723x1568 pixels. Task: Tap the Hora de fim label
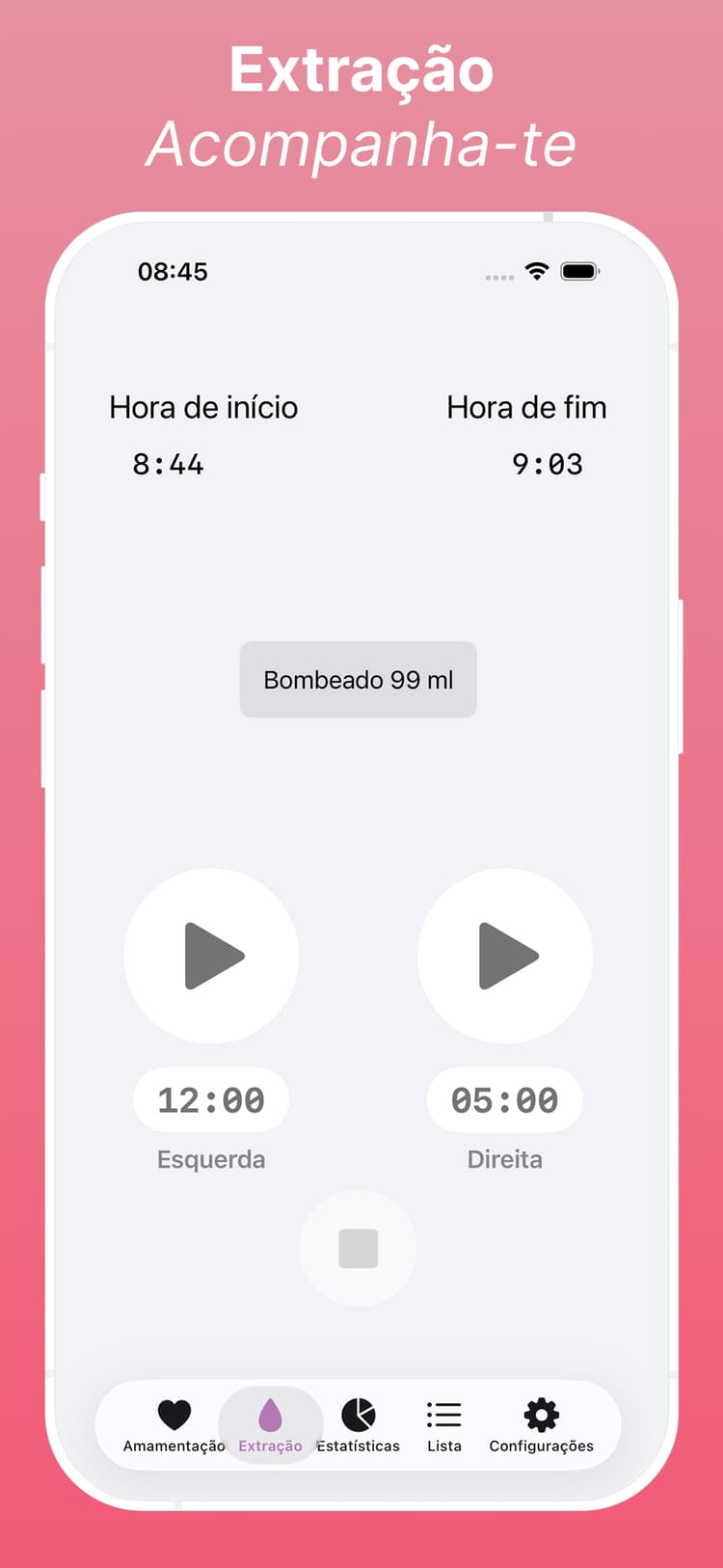tap(525, 408)
